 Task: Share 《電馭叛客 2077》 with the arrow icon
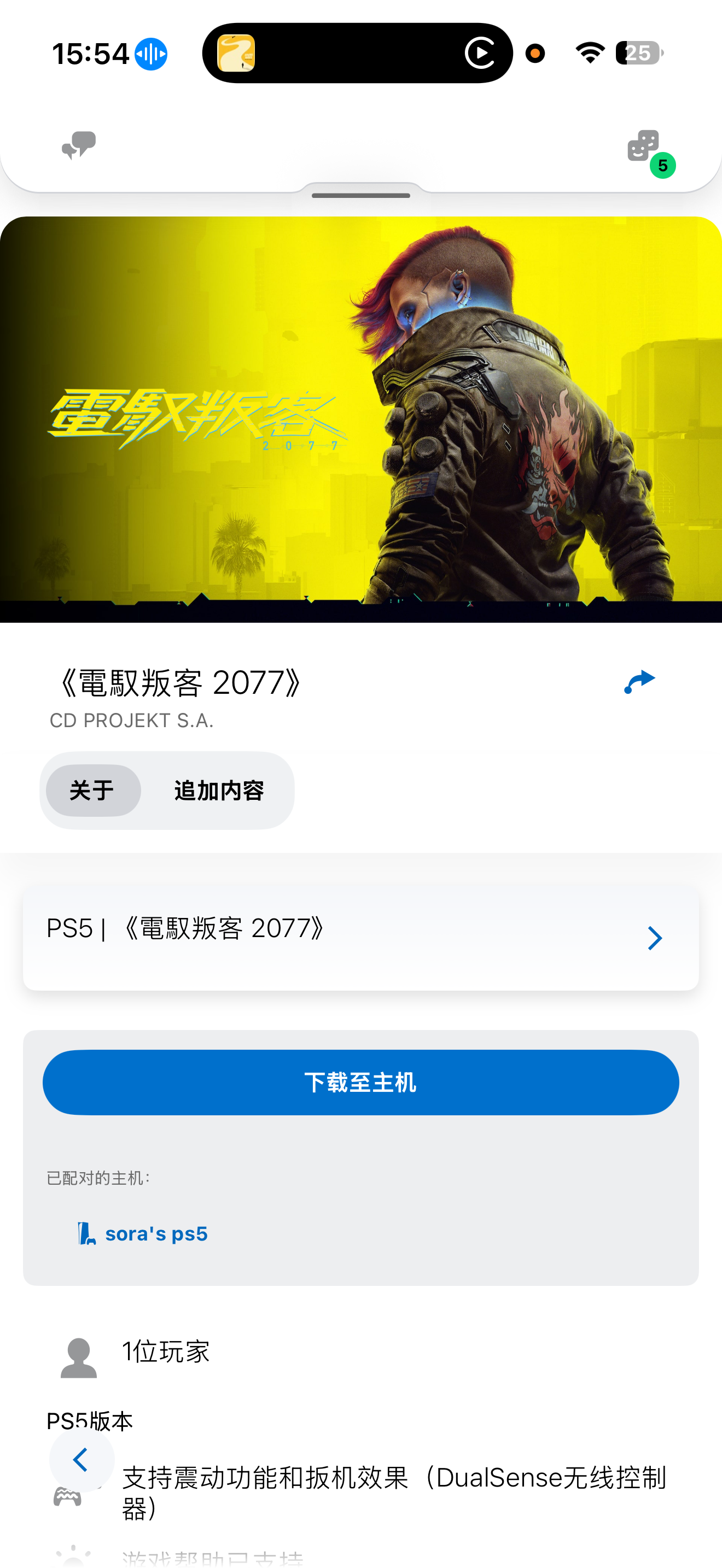639,682
